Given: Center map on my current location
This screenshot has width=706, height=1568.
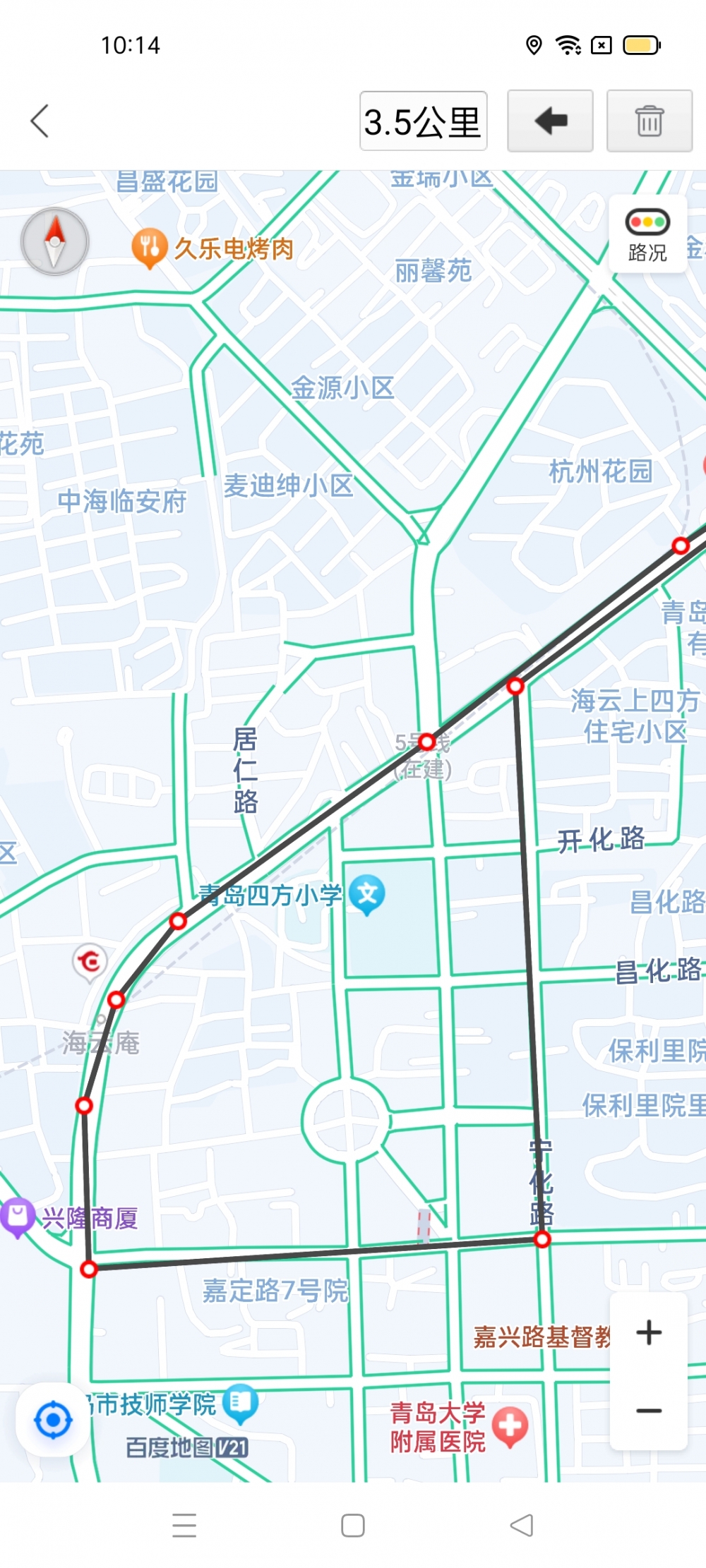Looking at the screenshot, I should click(53, 1421).
